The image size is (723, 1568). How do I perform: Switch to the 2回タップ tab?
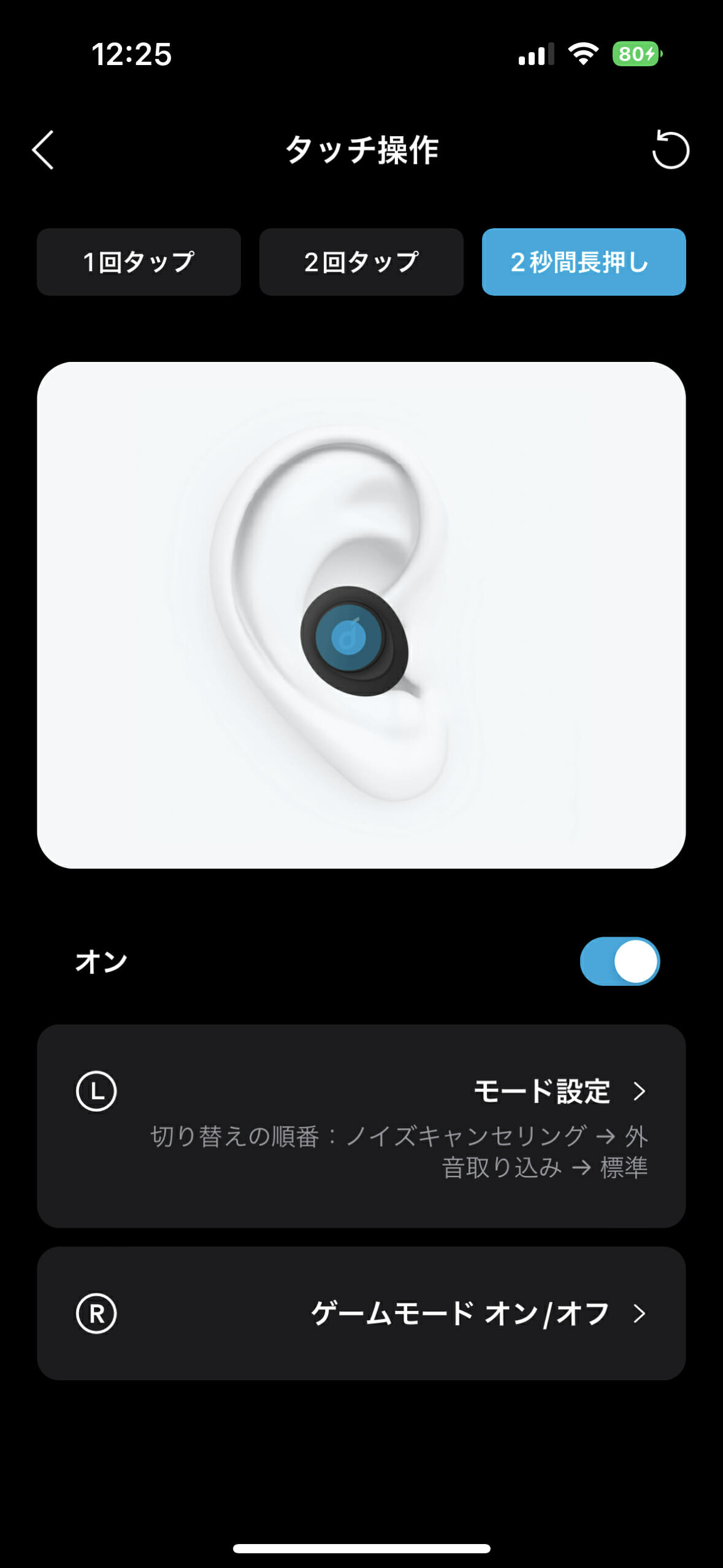pos(361,262)
